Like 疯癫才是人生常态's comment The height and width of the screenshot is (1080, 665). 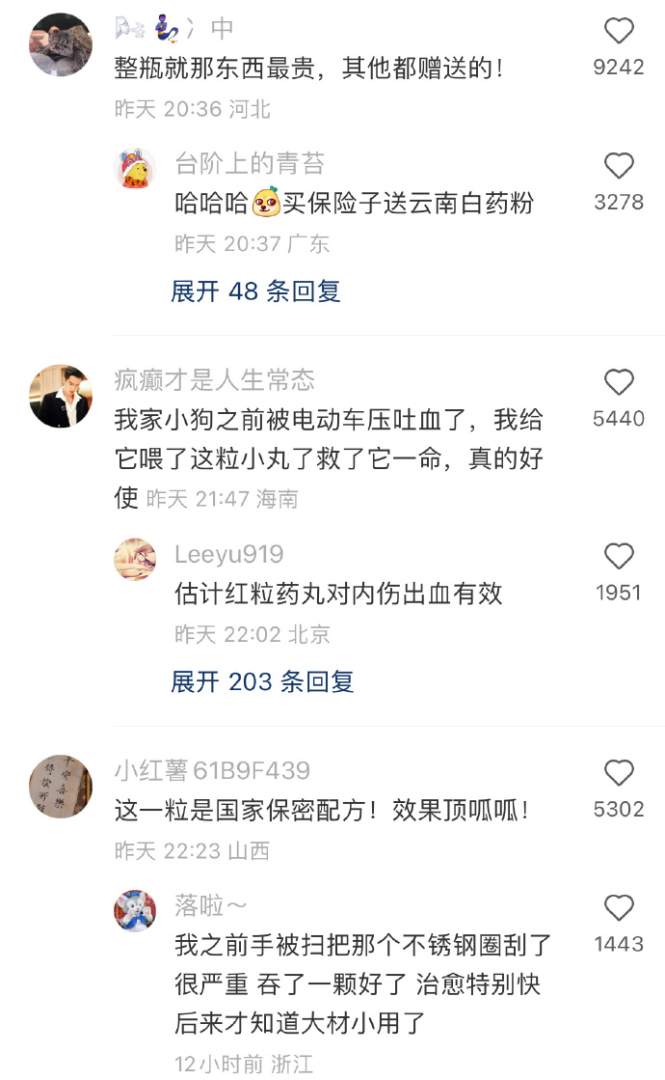click(x=619, y=382)
